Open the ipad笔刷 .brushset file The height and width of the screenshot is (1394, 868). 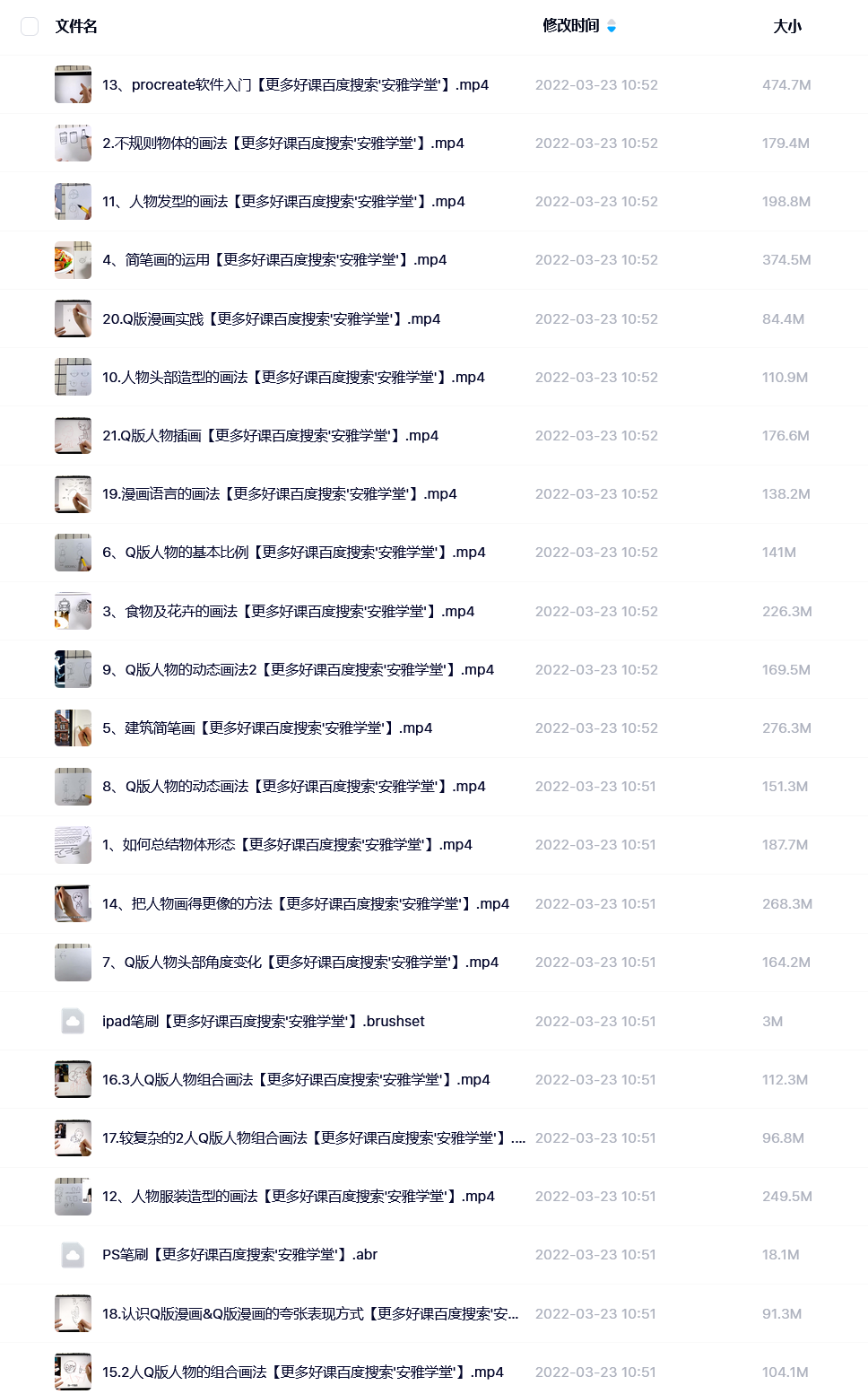(x=264, y=1022)
